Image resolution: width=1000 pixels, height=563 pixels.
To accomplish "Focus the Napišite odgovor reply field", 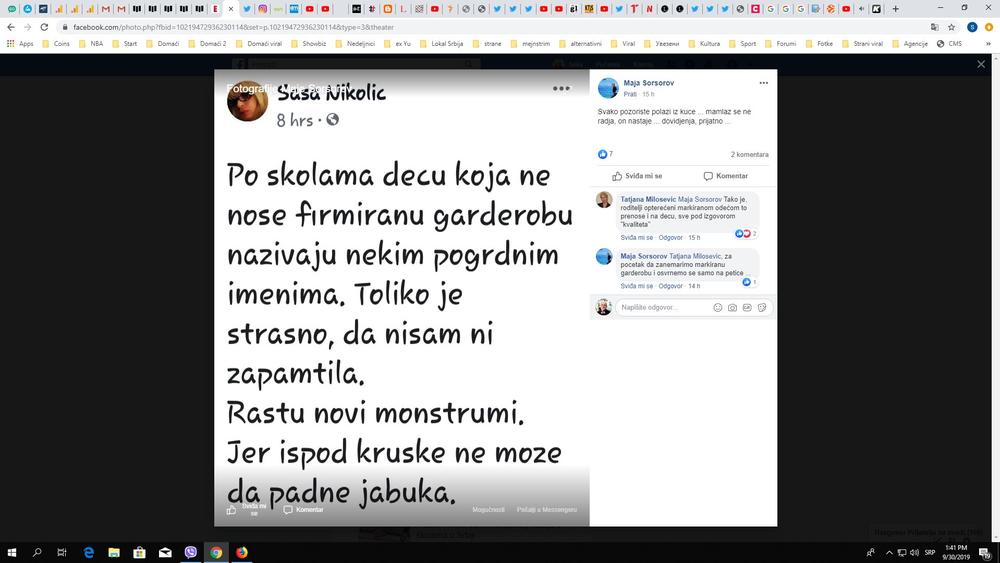I will click(660, 307).
